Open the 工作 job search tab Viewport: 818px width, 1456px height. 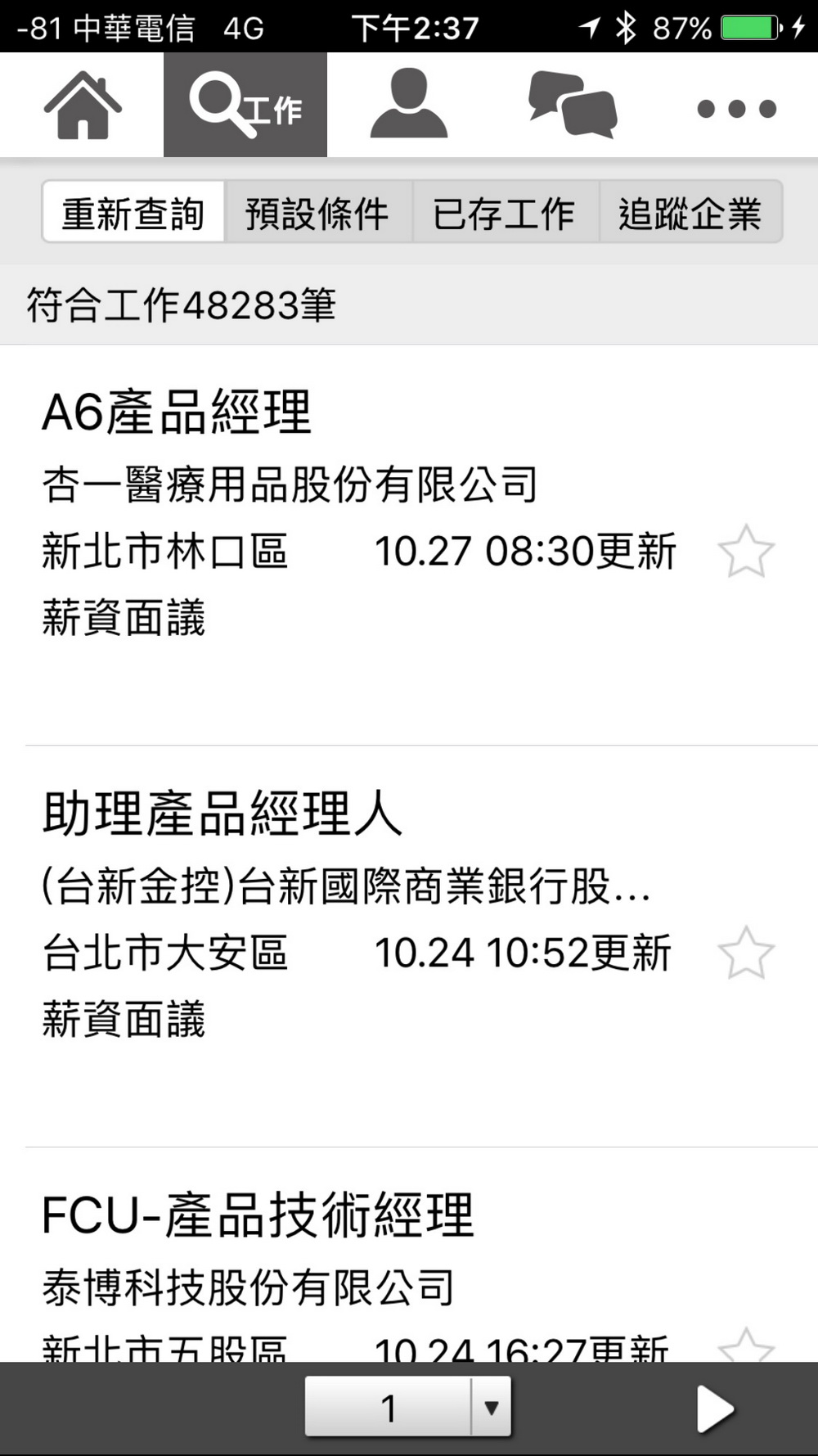245,105
